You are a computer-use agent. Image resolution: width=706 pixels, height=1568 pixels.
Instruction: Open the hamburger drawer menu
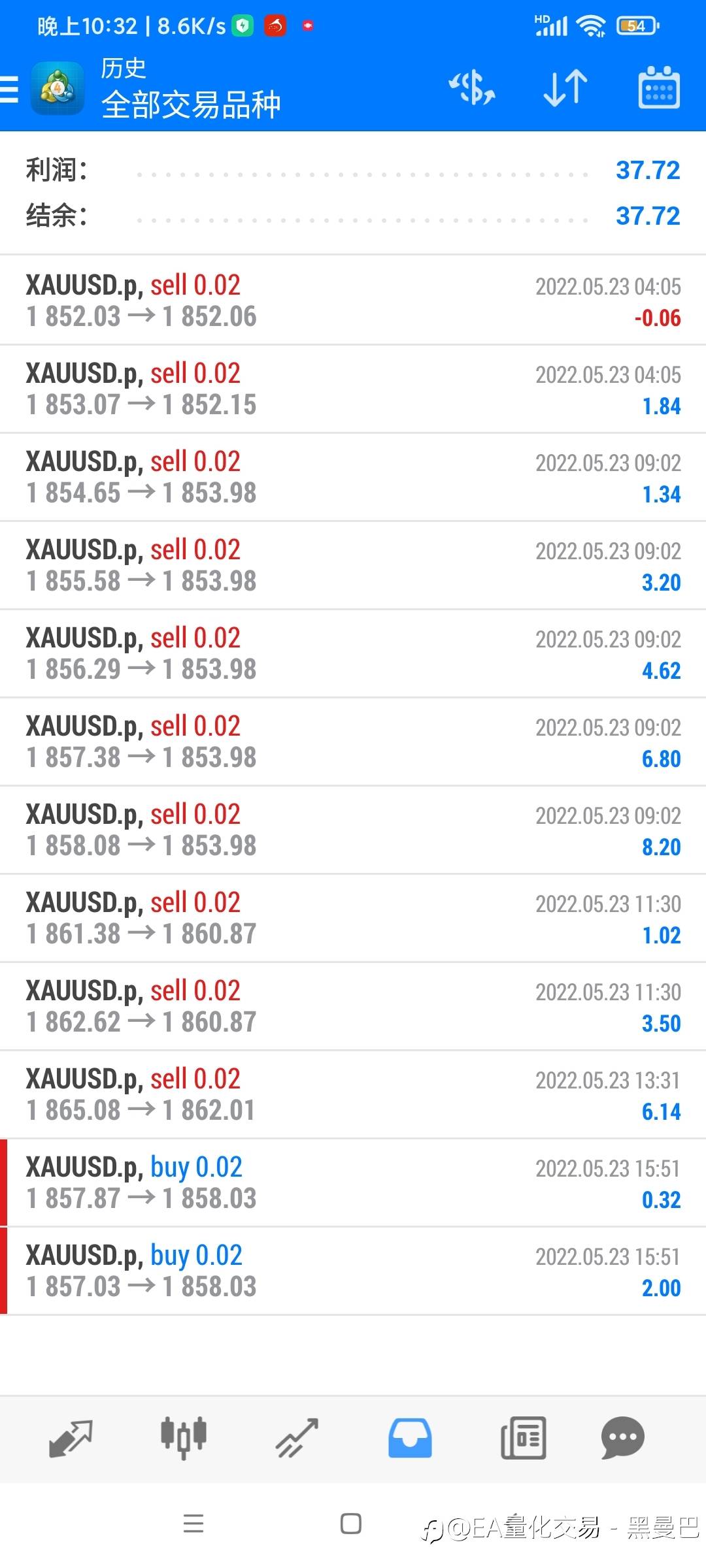pos(9,89)
